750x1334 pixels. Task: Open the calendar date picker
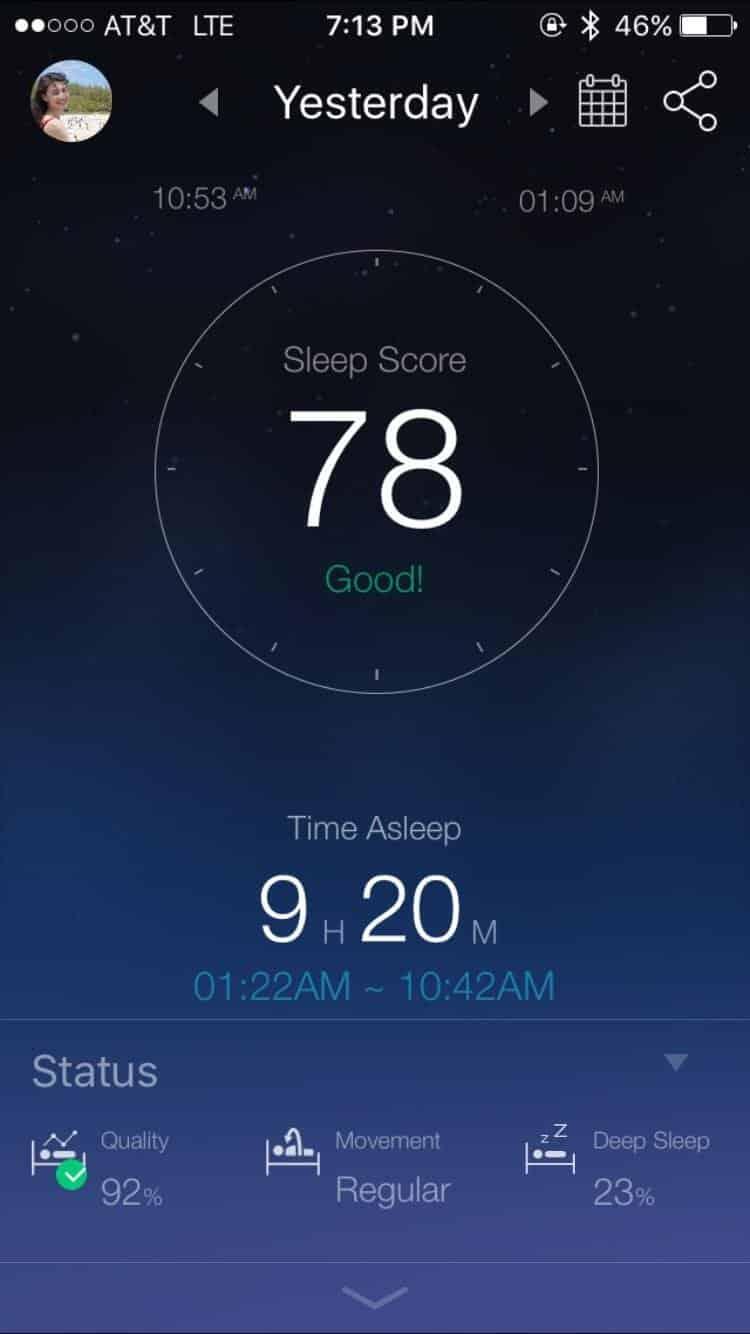[x=603, y=101]
